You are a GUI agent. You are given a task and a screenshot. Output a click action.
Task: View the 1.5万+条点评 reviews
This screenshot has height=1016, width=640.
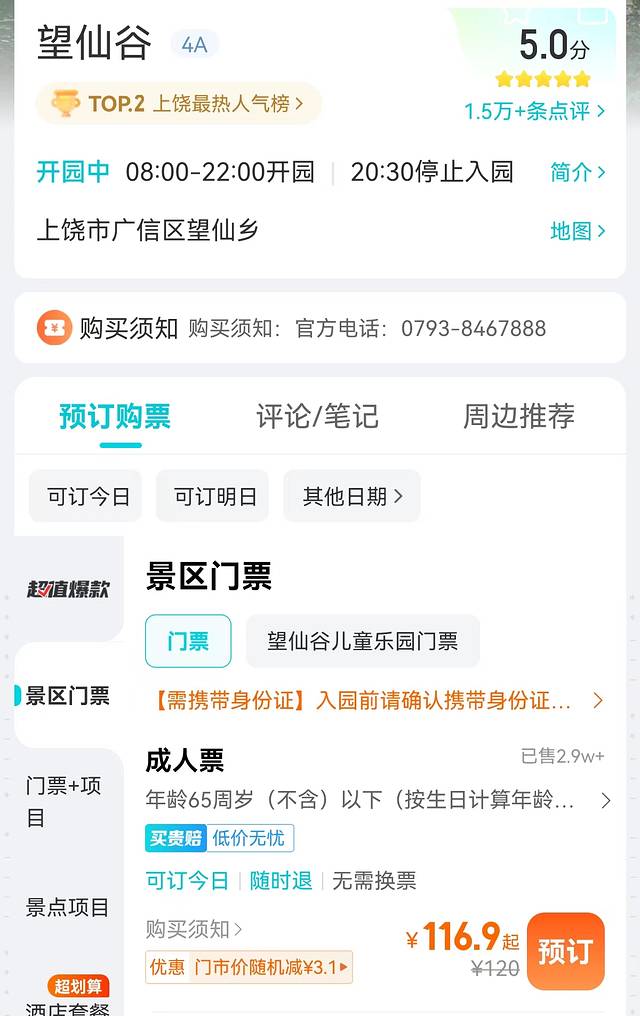coord(534,111)
